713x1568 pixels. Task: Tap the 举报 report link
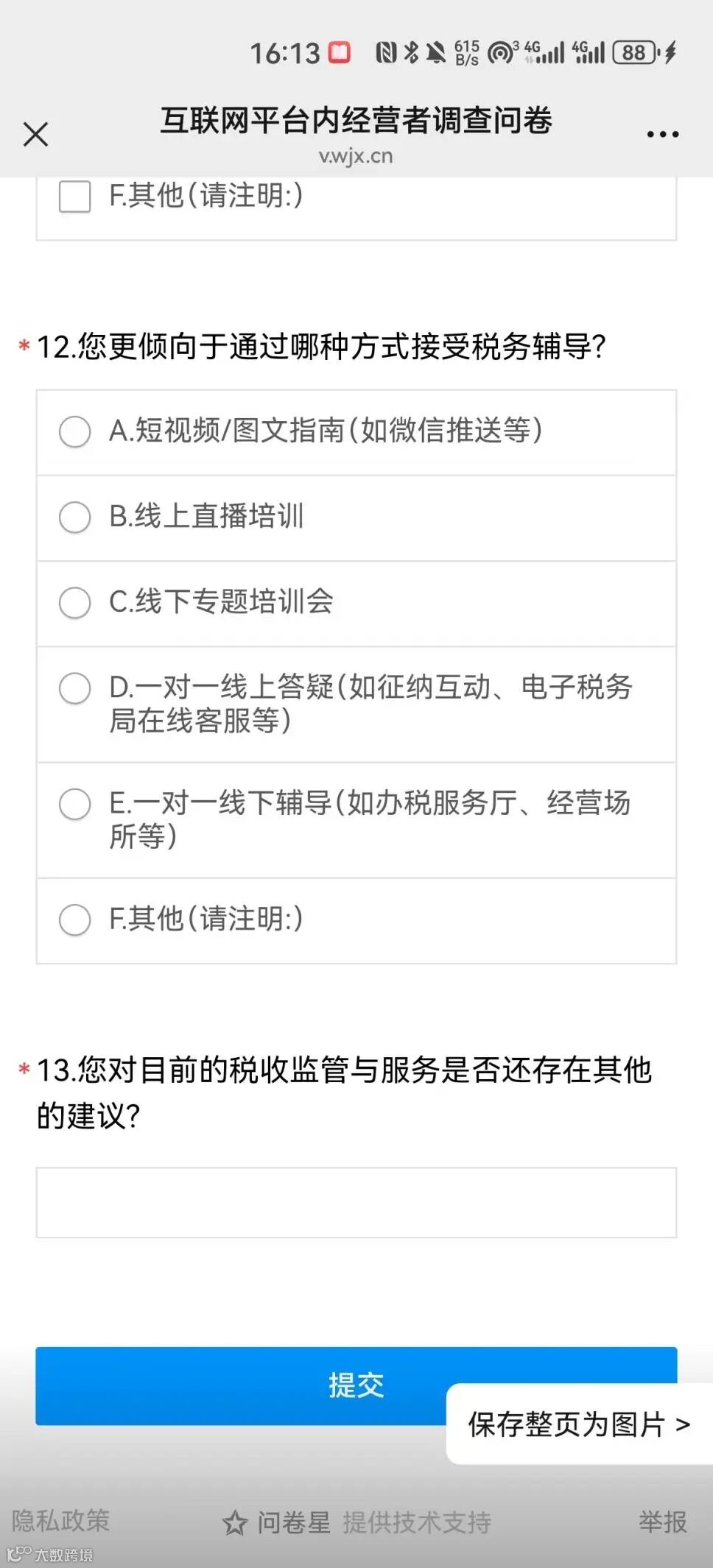coord(661,1520)
